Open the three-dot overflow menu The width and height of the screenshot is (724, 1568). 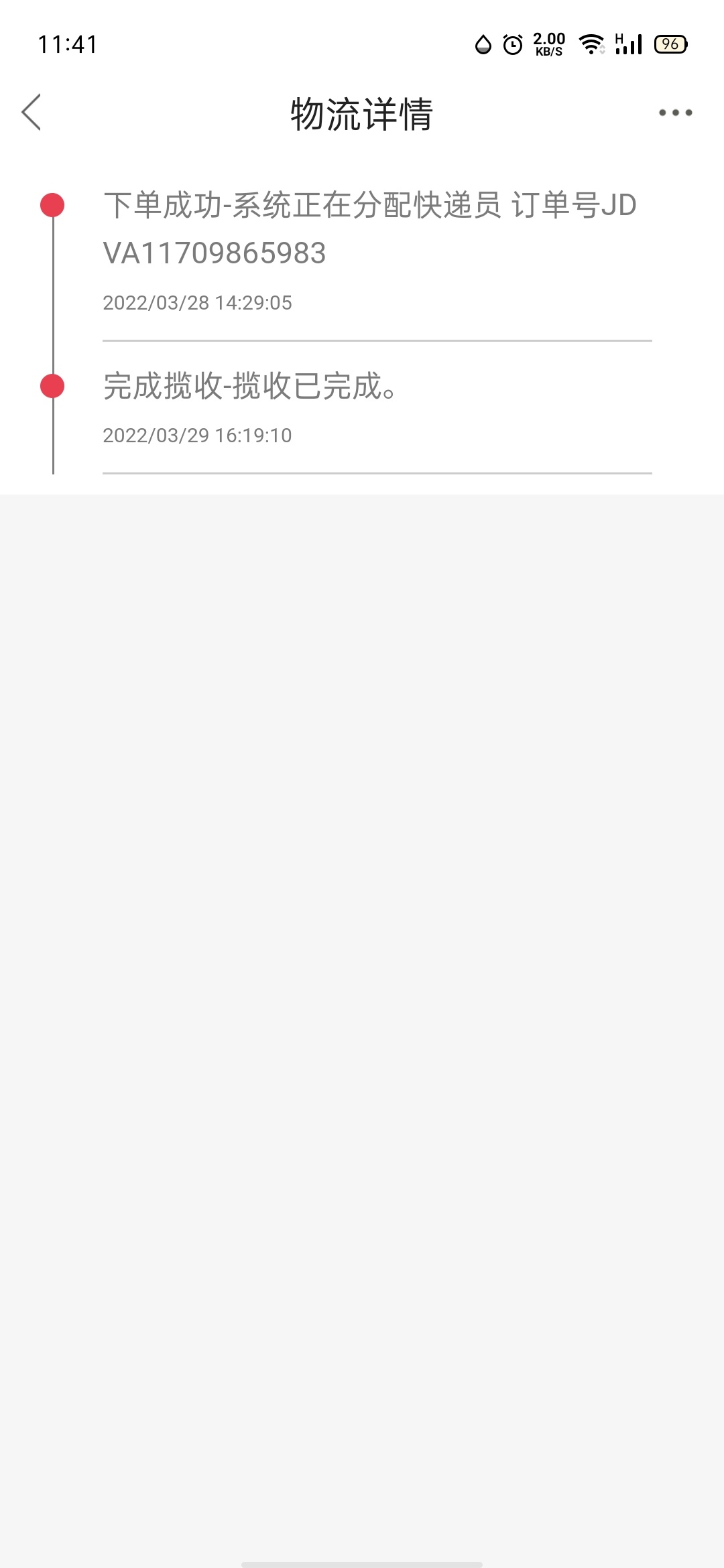coord(675,113)
